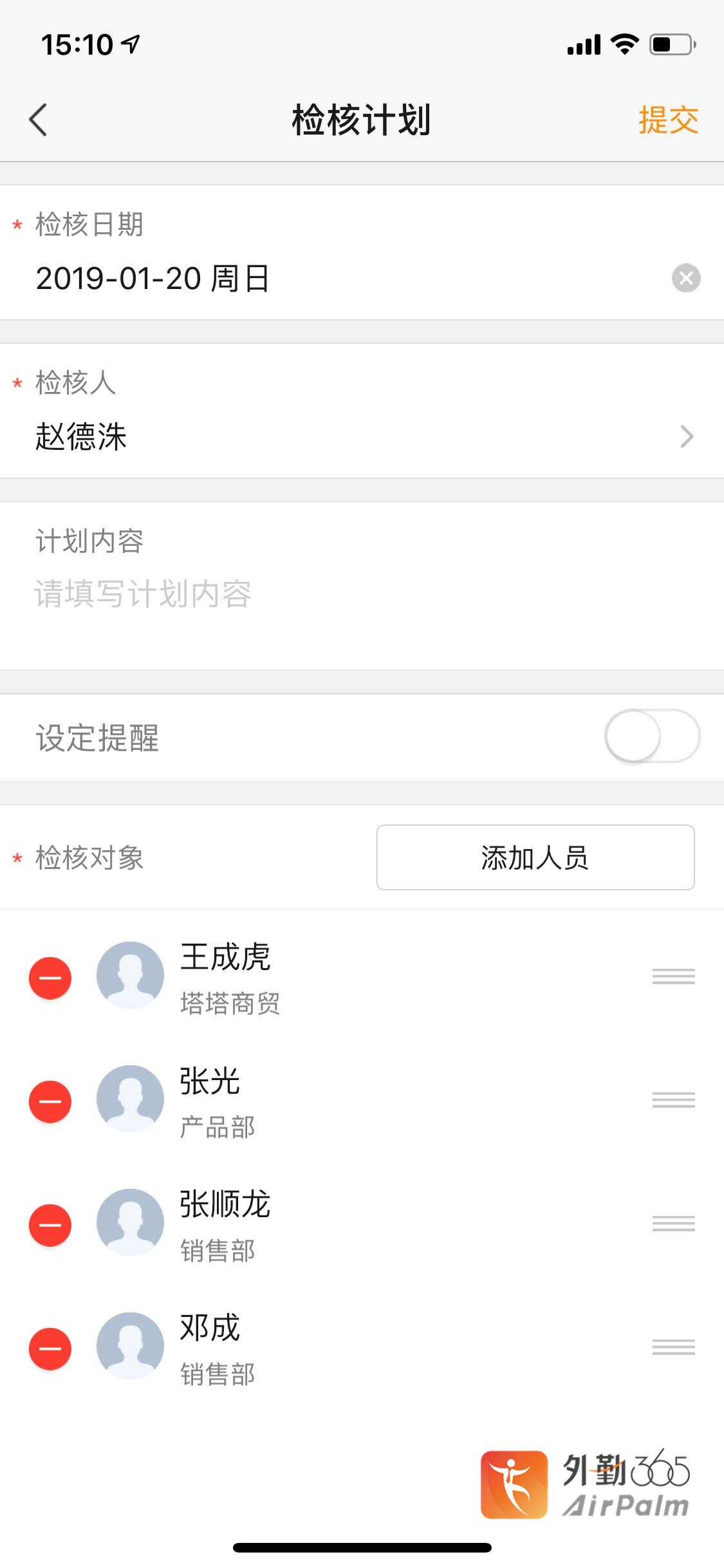The height and width of the screenshot is (1568, 724).
Task: Go back from the 检核计划 page
Action: pyautogui.click(x=39, y=120)
